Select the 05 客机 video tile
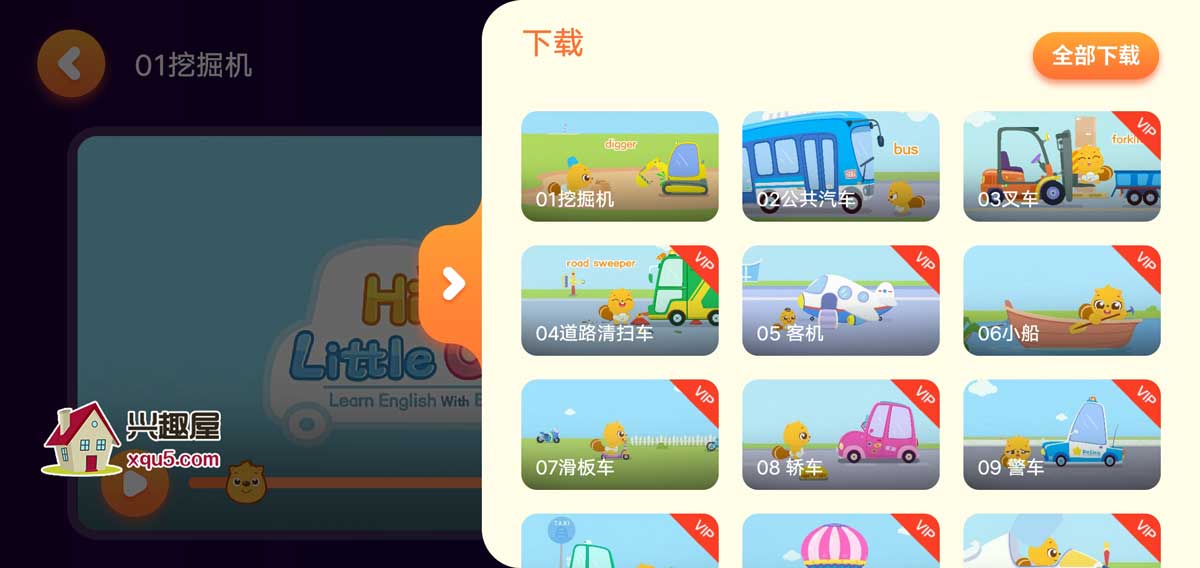1200x568 pixels. tap(840, 300)
